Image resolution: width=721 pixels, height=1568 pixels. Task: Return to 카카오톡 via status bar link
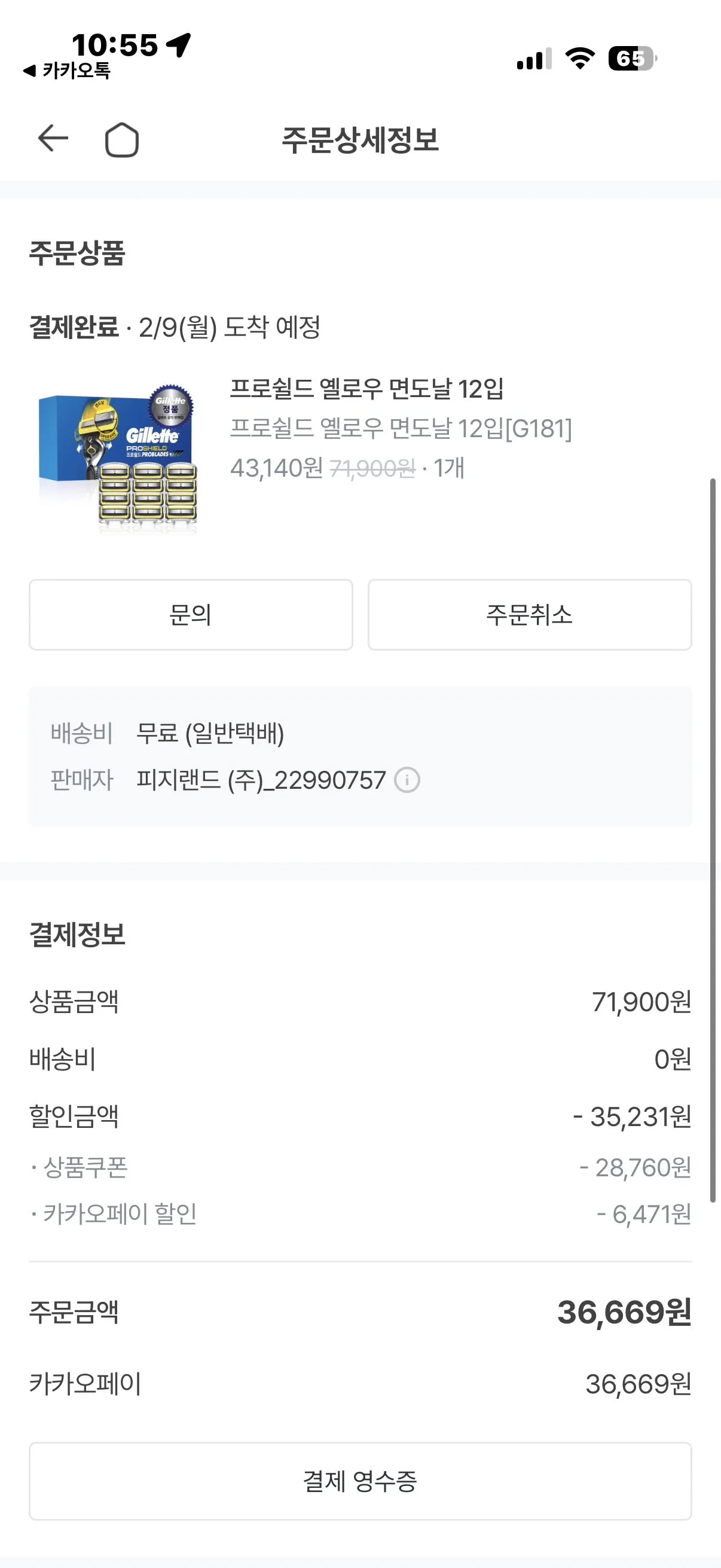tap(67, 71)
